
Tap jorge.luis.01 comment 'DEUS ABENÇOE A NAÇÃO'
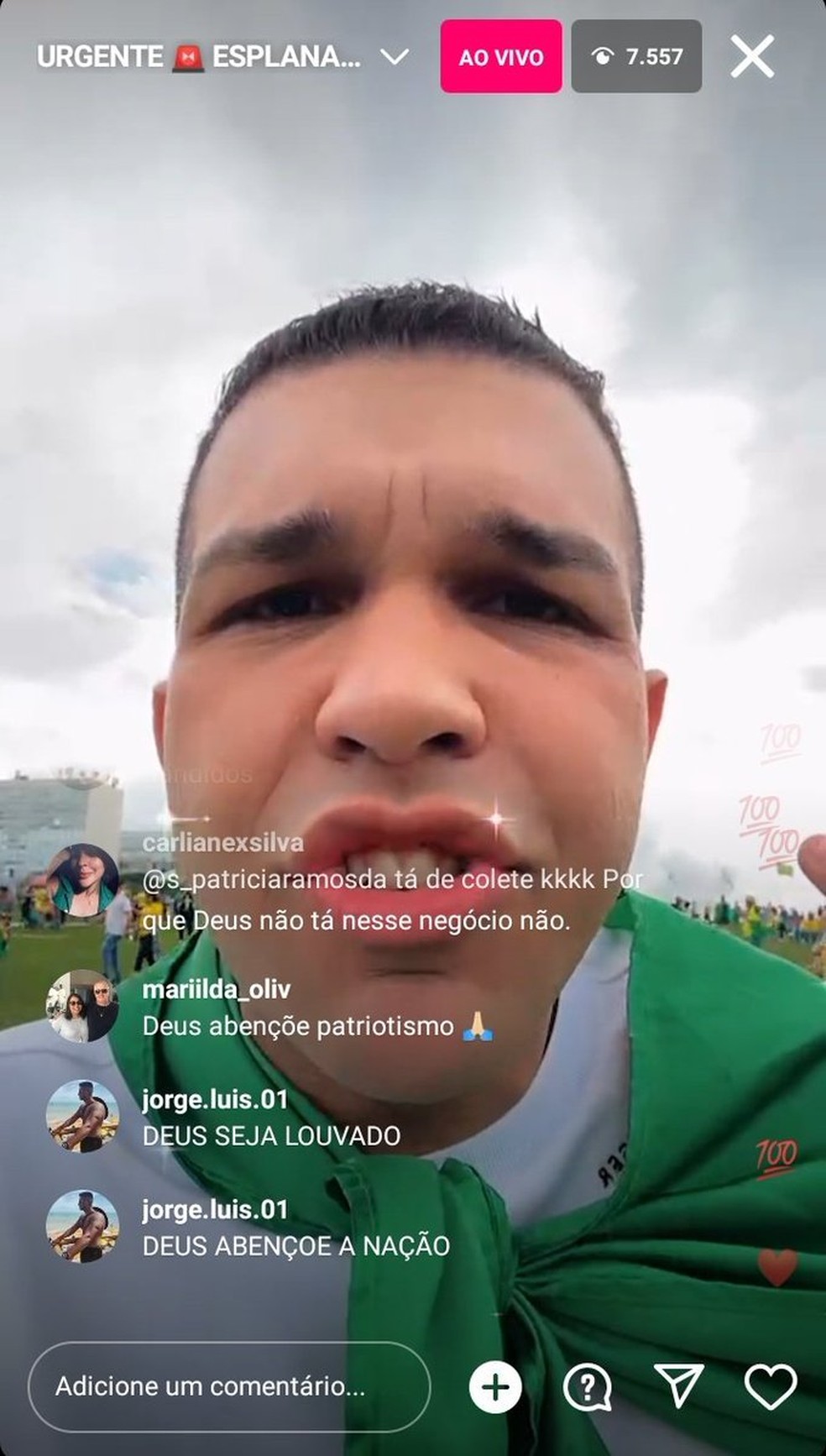pos(295,1228)
